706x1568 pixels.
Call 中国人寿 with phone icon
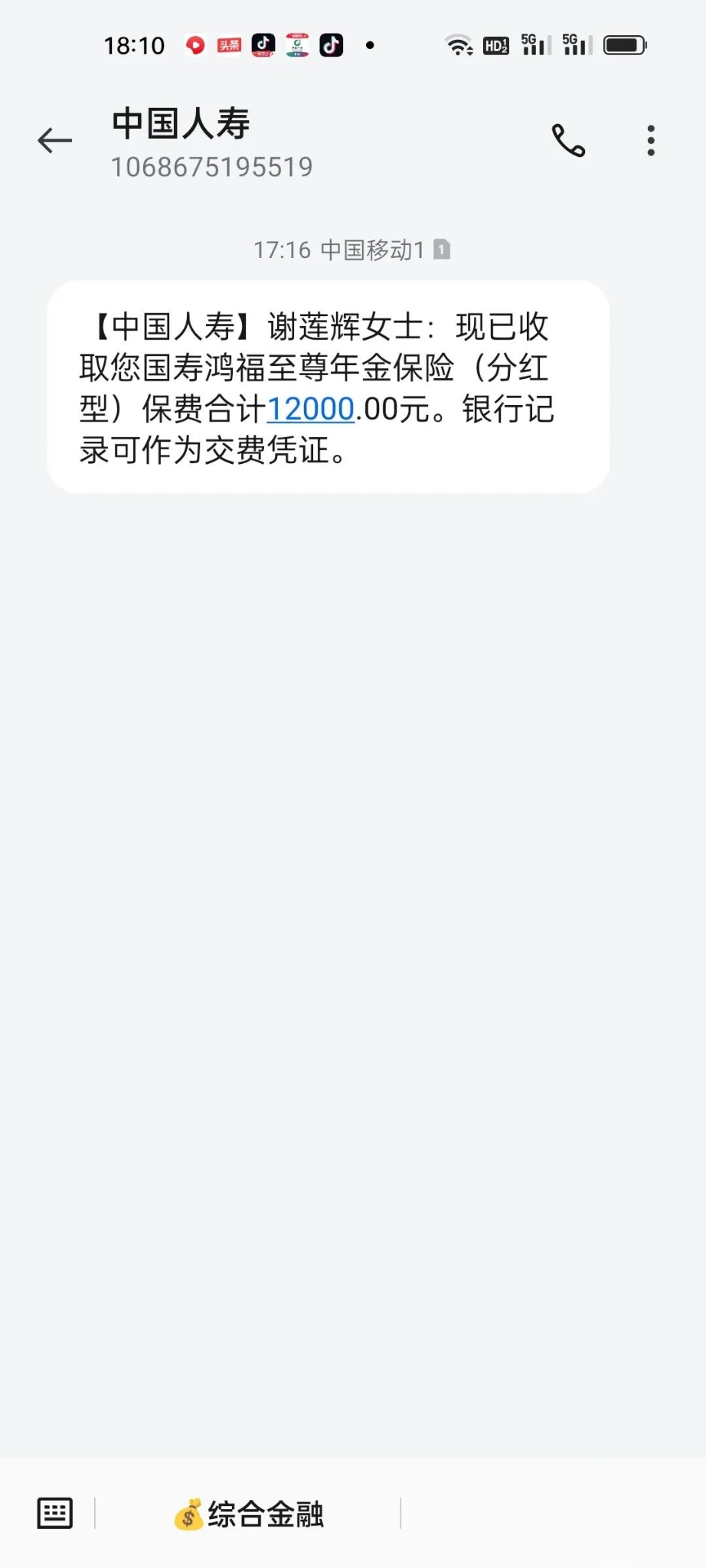click(x=568, y=141)
